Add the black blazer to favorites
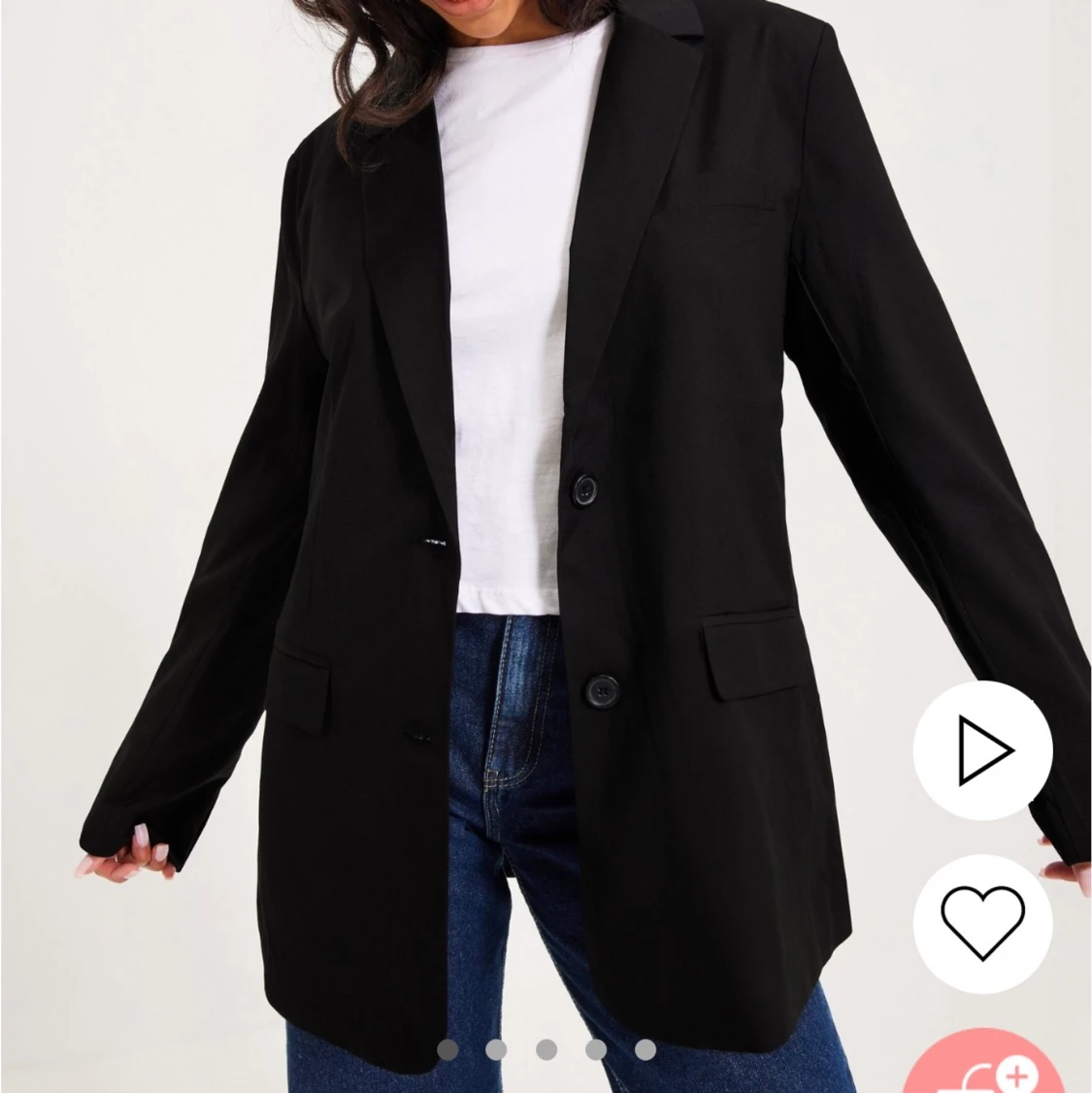The height and width of the screenshot is (1093, 1092). point(982,922)
